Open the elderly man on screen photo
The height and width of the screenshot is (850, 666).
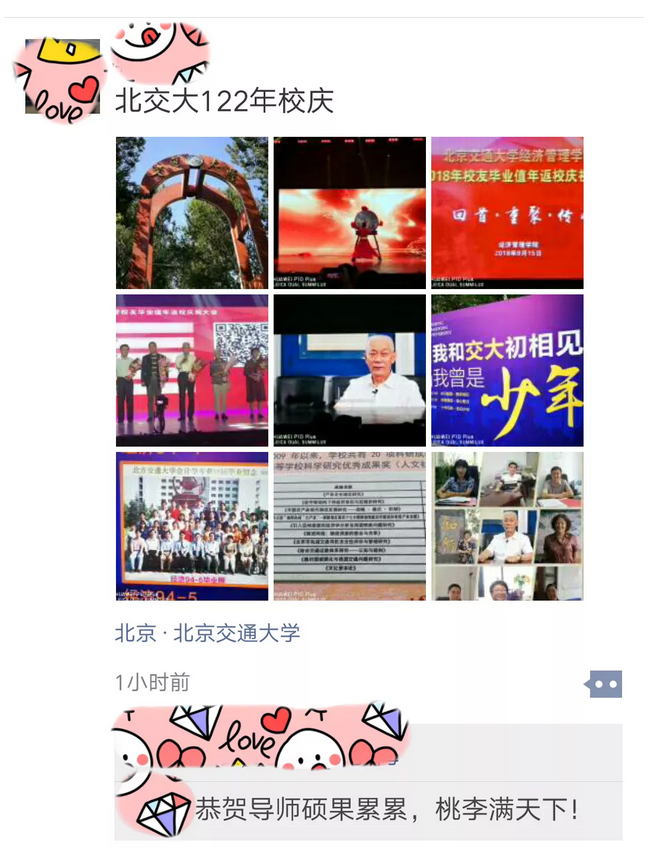pos(350,370)
